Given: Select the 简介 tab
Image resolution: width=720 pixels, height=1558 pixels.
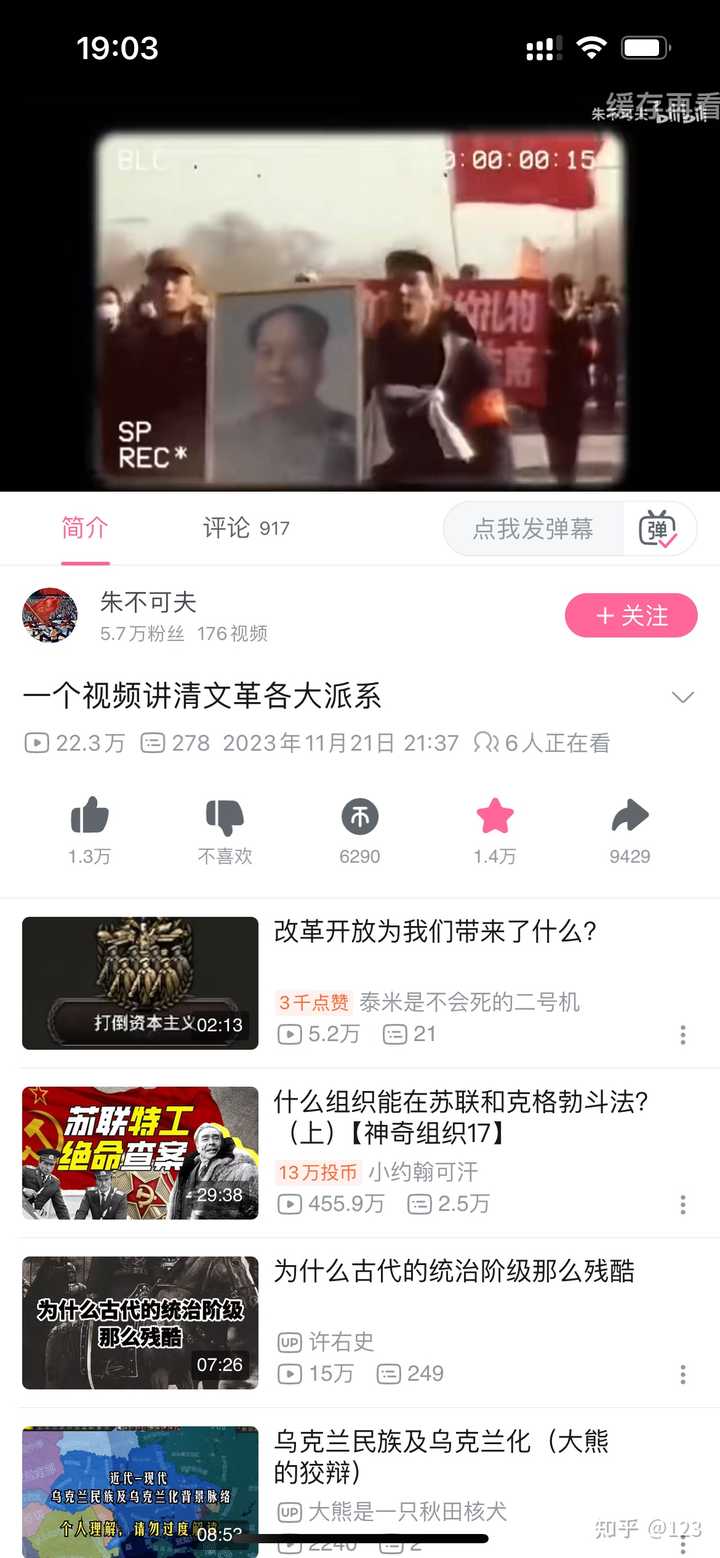Looking at the screenshot, I should (85, 528).
